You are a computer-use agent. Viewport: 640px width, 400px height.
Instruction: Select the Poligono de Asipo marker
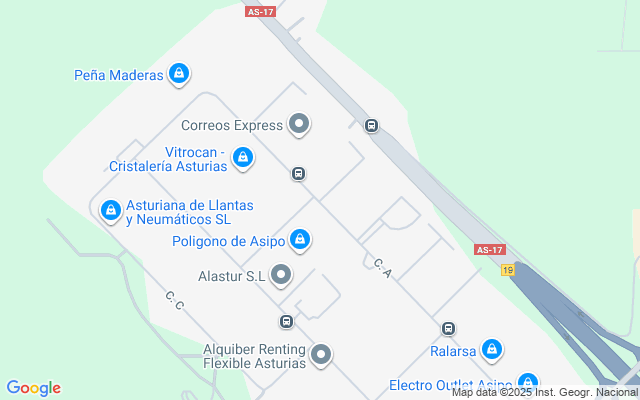[300, 240]
